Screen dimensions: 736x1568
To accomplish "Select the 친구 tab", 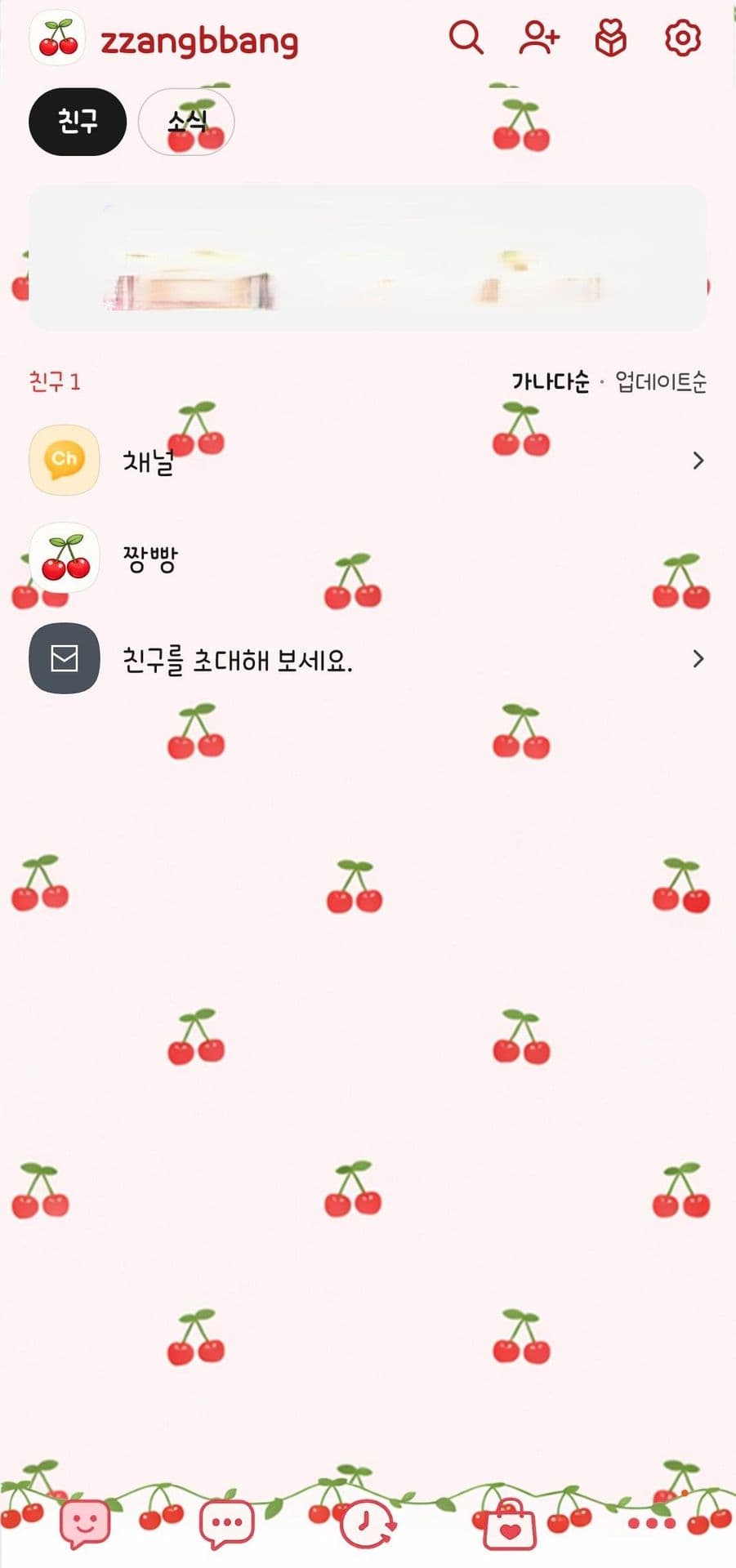I will coord(76,120).
